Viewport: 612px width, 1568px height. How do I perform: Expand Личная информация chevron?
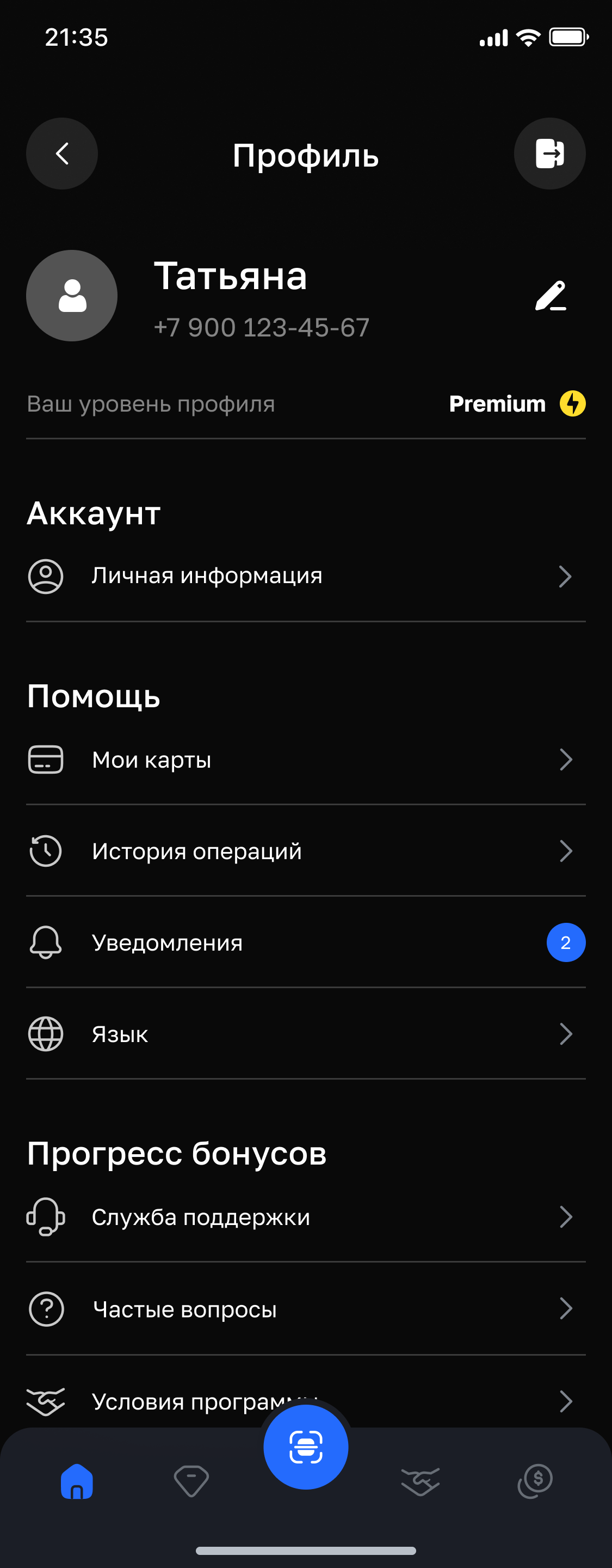pyautogui.click(x=566, y=576)
